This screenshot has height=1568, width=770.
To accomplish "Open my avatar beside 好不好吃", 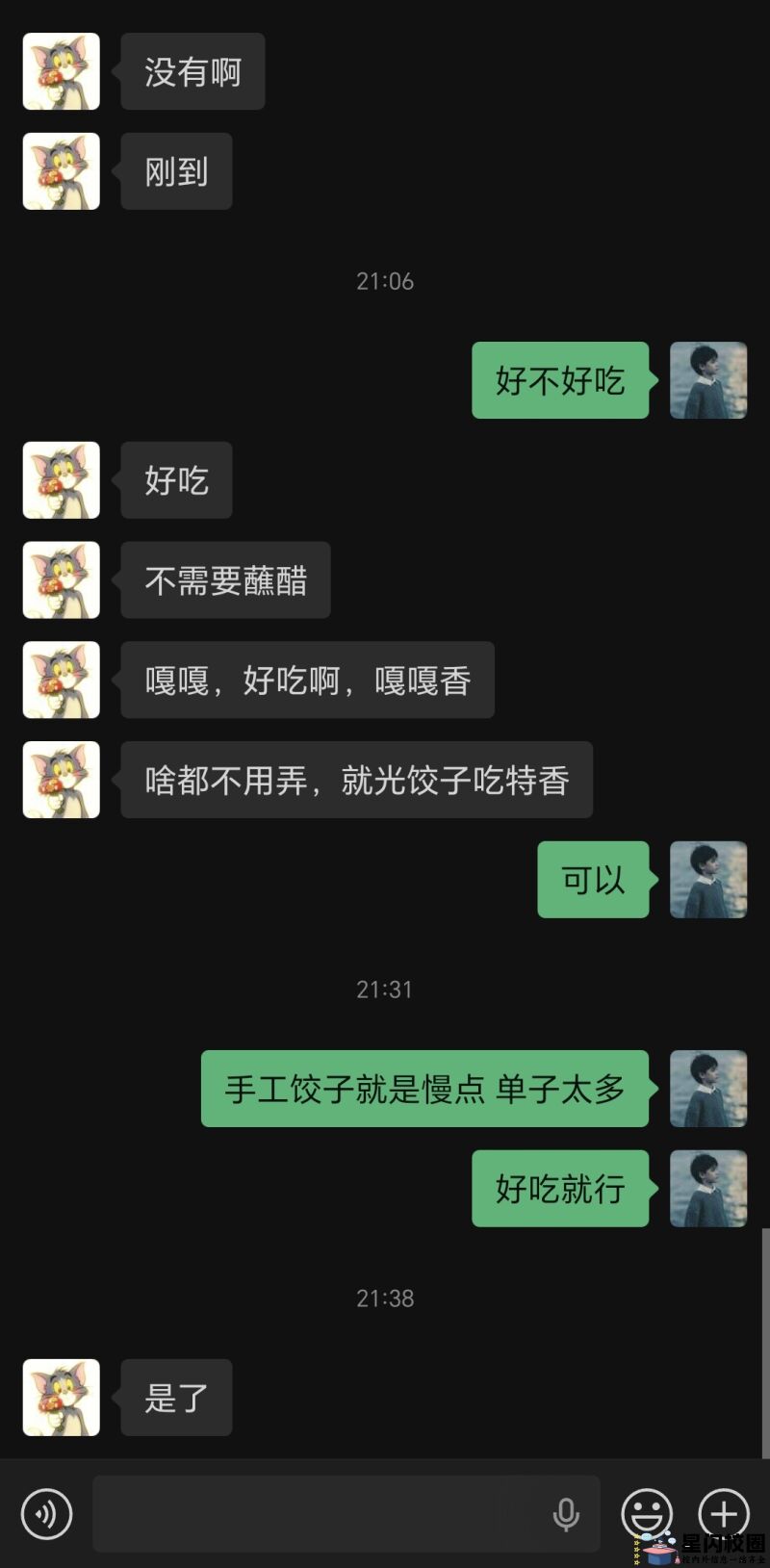I will coord(708,380).
